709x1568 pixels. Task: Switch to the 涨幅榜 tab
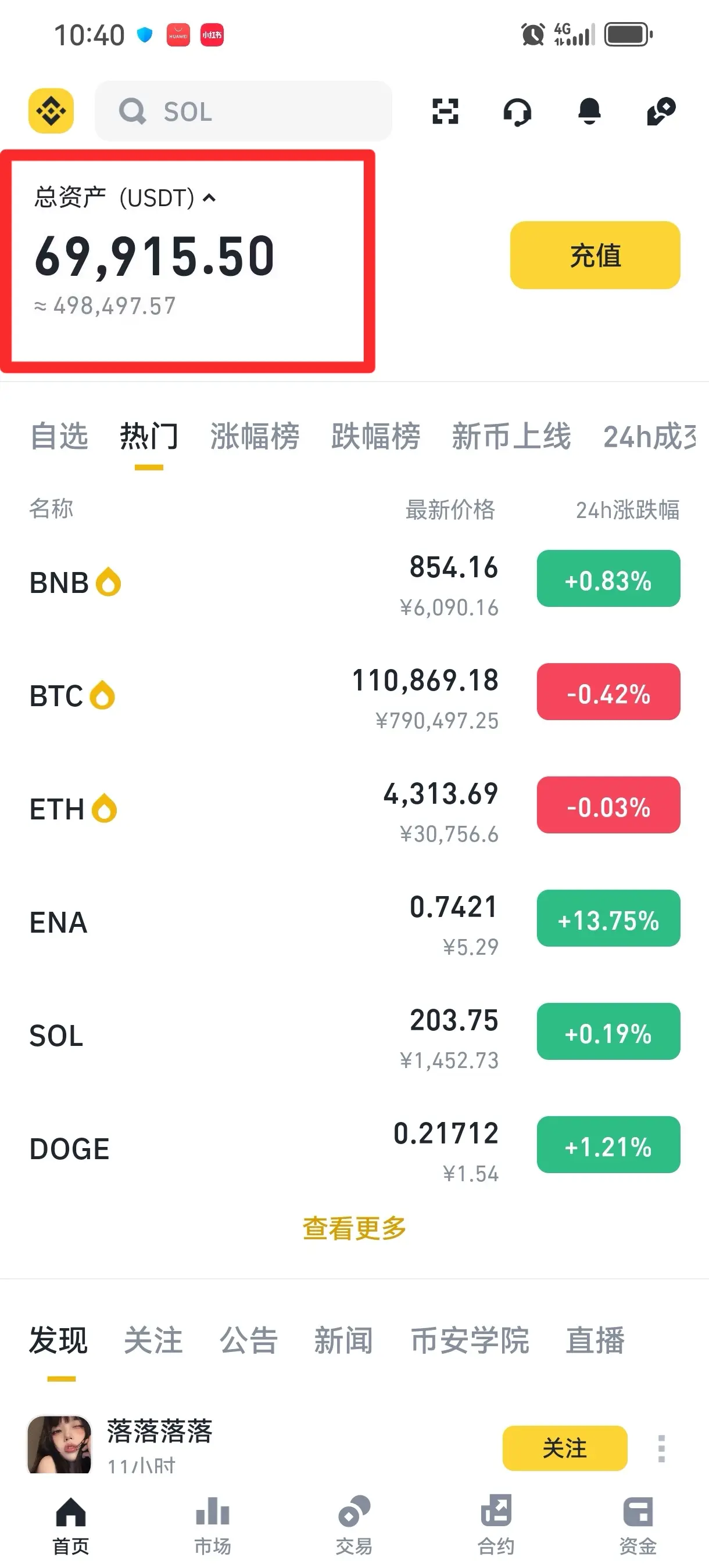tap(255, 437)
